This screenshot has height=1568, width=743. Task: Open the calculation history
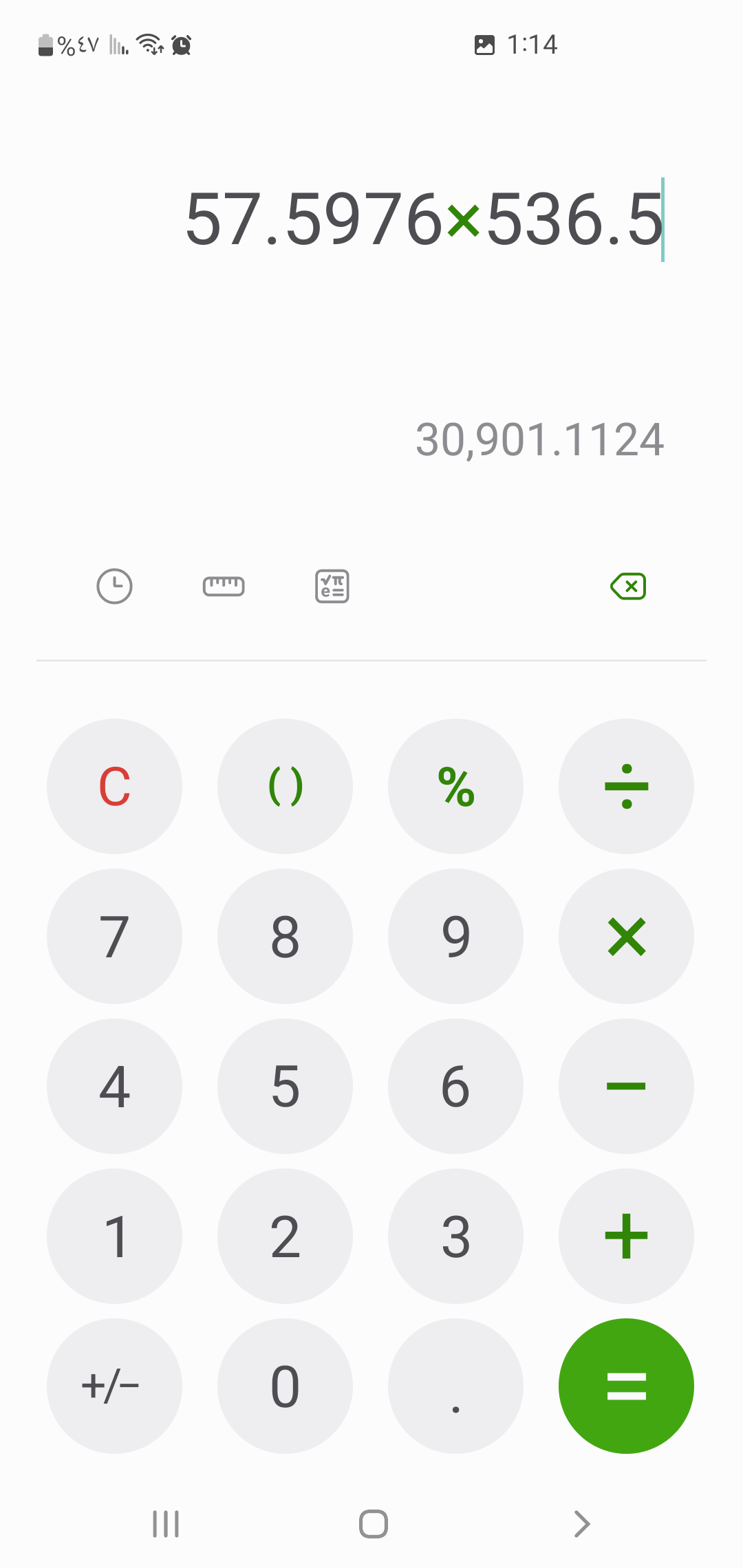click(x=114, y=587)
